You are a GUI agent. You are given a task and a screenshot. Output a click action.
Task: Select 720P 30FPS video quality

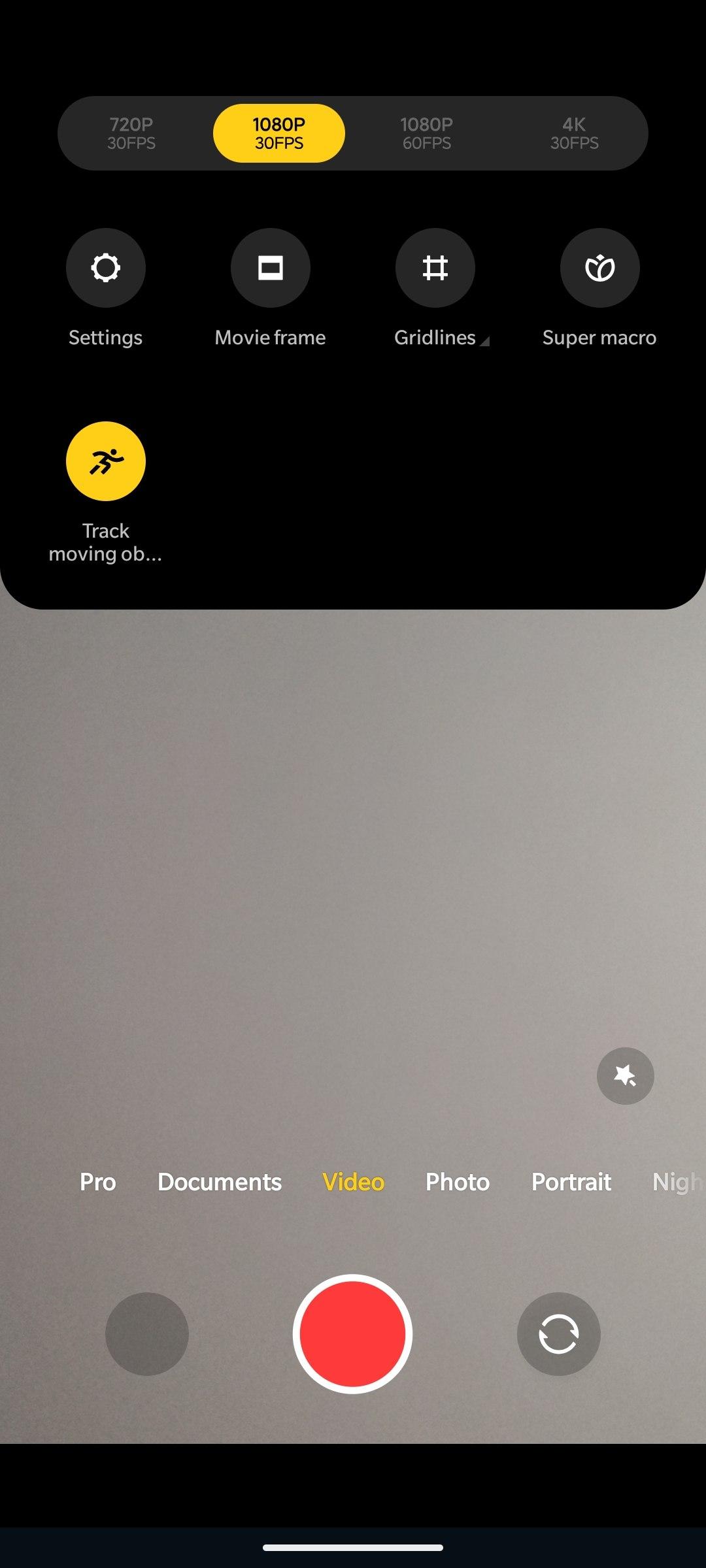(x=131, y=133)
